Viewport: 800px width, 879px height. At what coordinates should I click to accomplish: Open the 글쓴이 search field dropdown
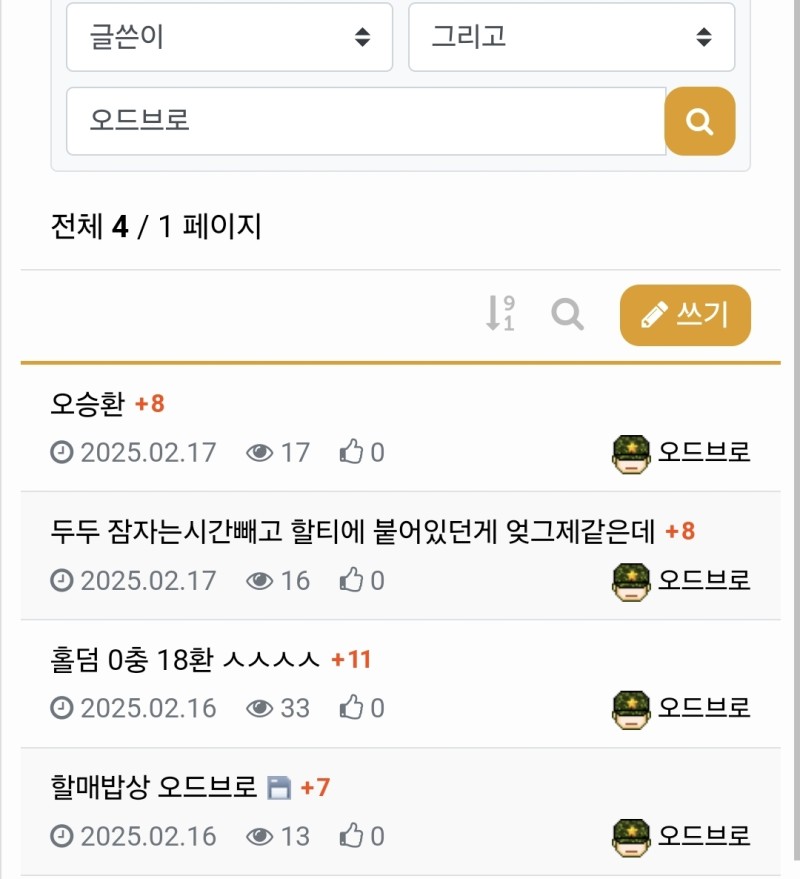coord(229,37)
